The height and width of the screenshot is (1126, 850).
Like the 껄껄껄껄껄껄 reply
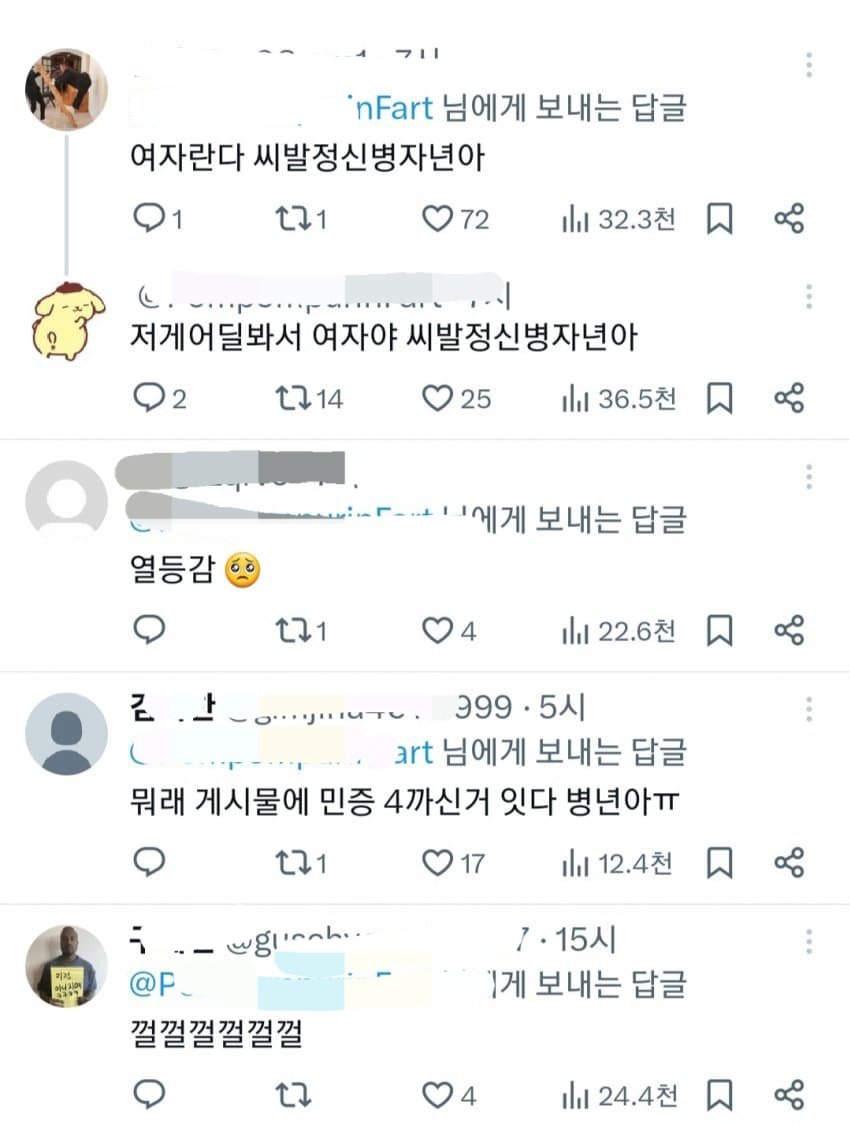pos(437,1096)
